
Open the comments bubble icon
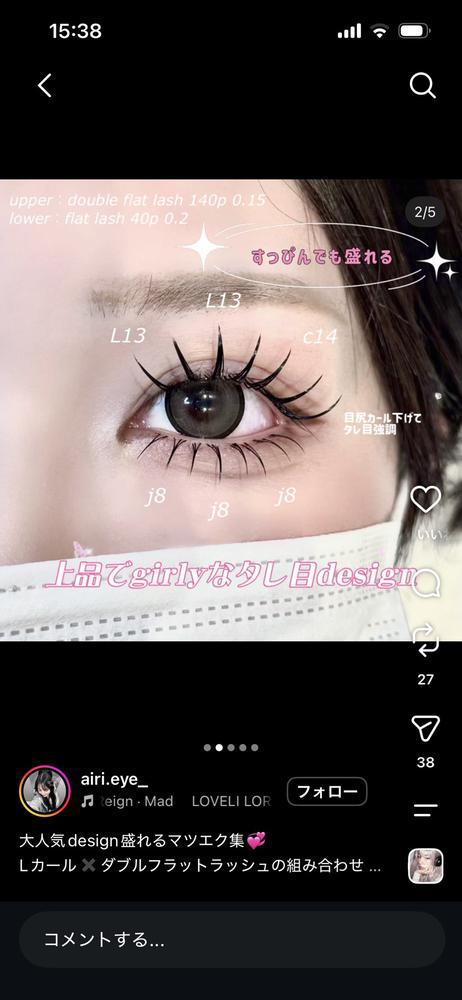click(x=426, y=582)
